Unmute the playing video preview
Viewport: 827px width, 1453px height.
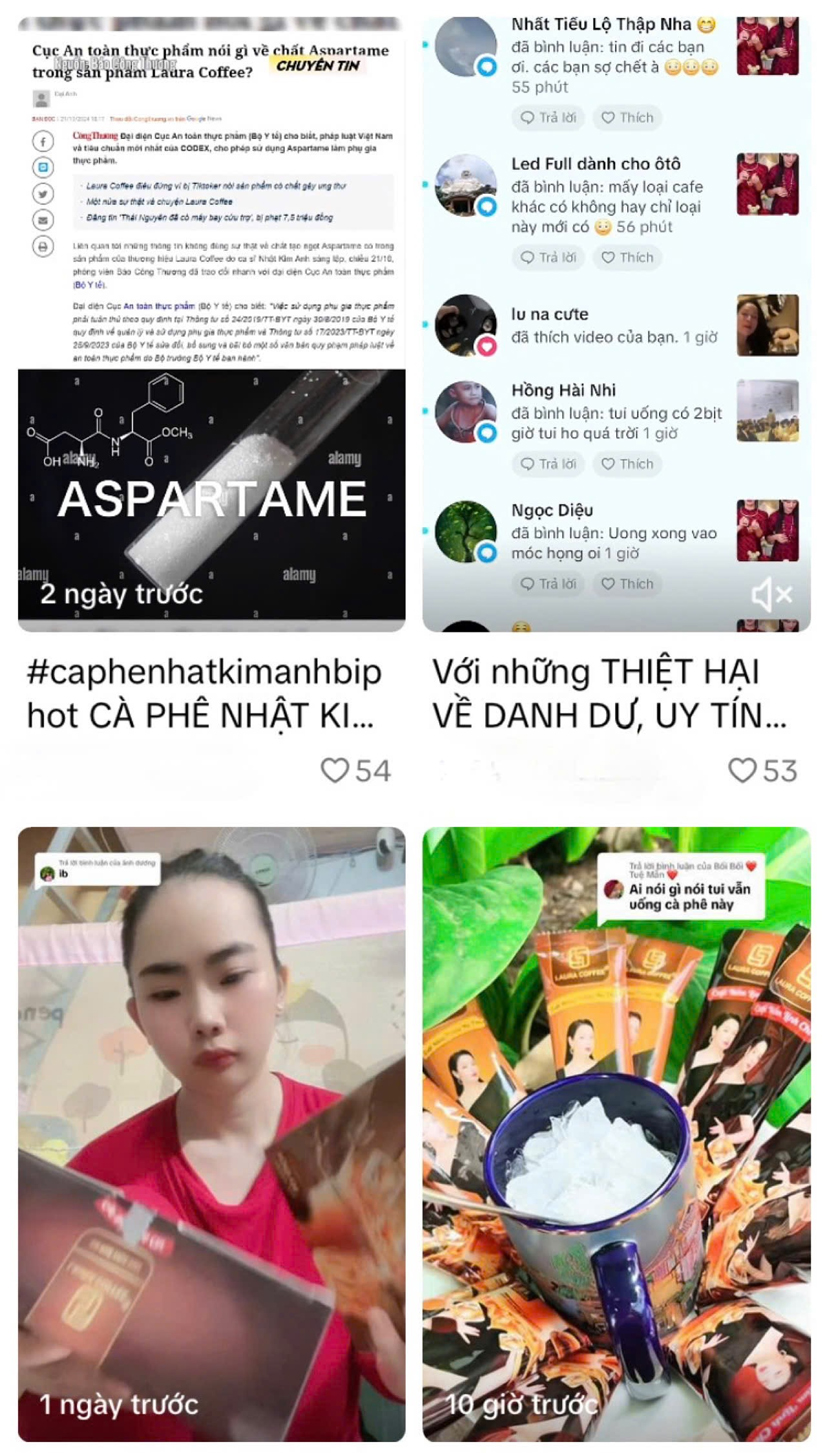(x=771, y=596)
